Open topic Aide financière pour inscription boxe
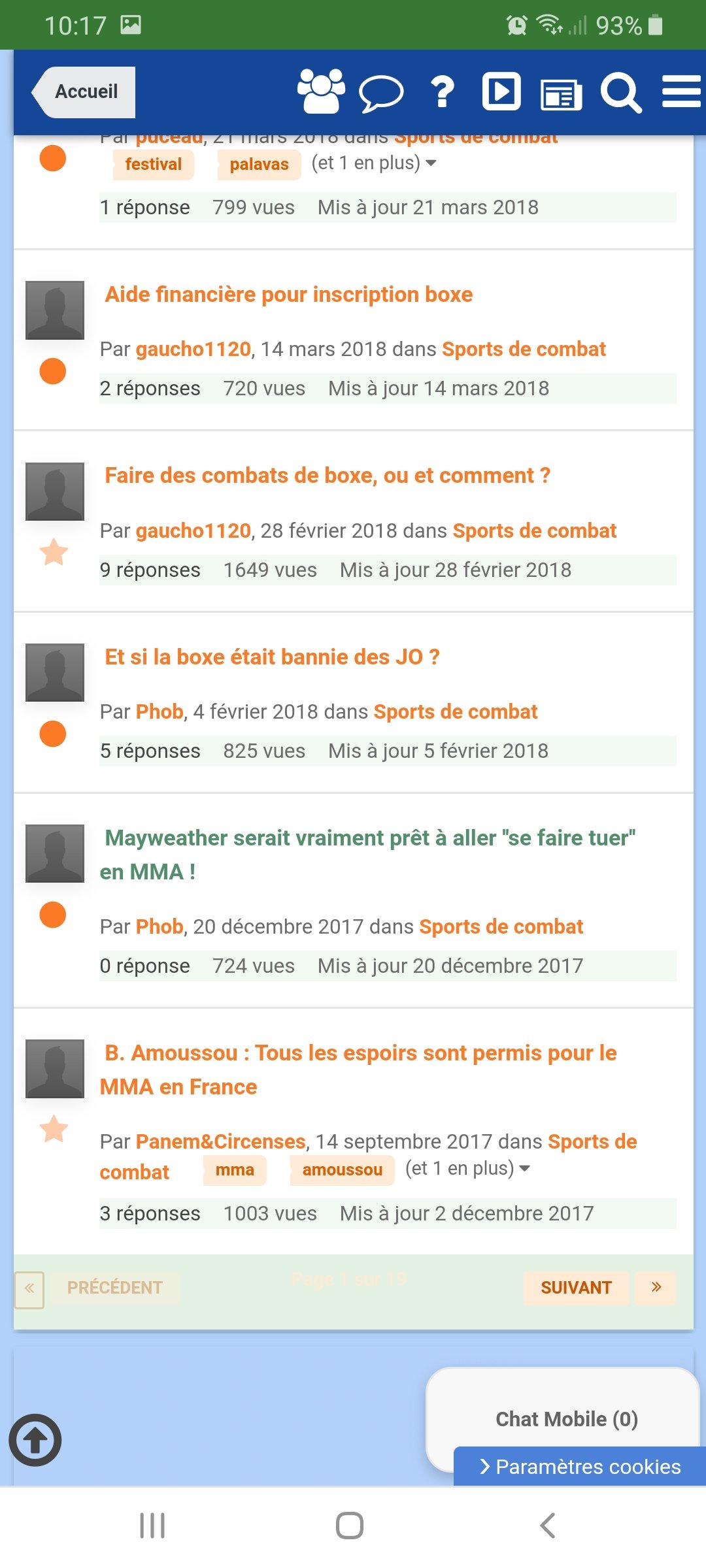This screenshot has width=706, height=1568. (289, 295)
